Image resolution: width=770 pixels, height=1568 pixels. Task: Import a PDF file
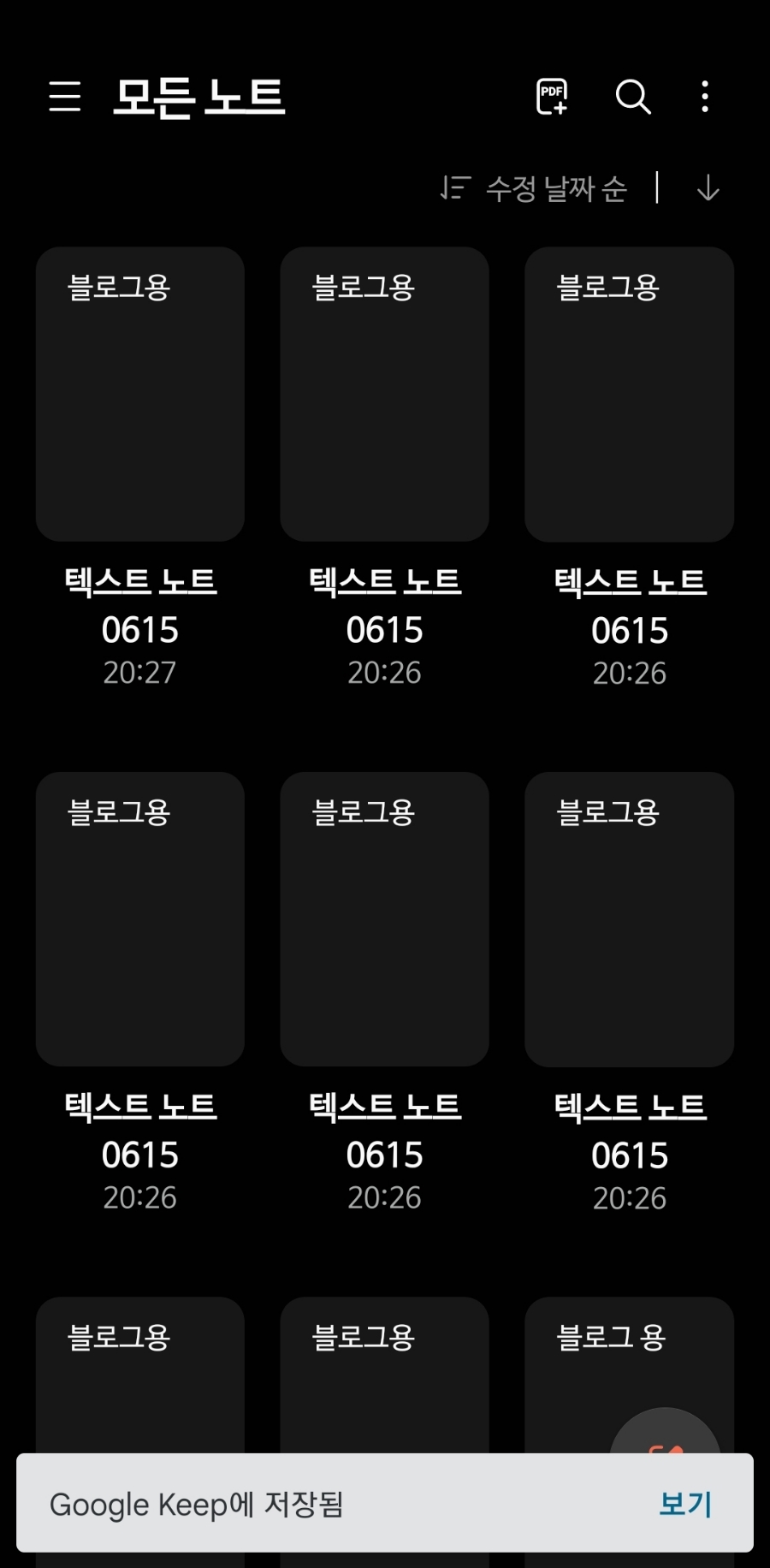(552, 97)
